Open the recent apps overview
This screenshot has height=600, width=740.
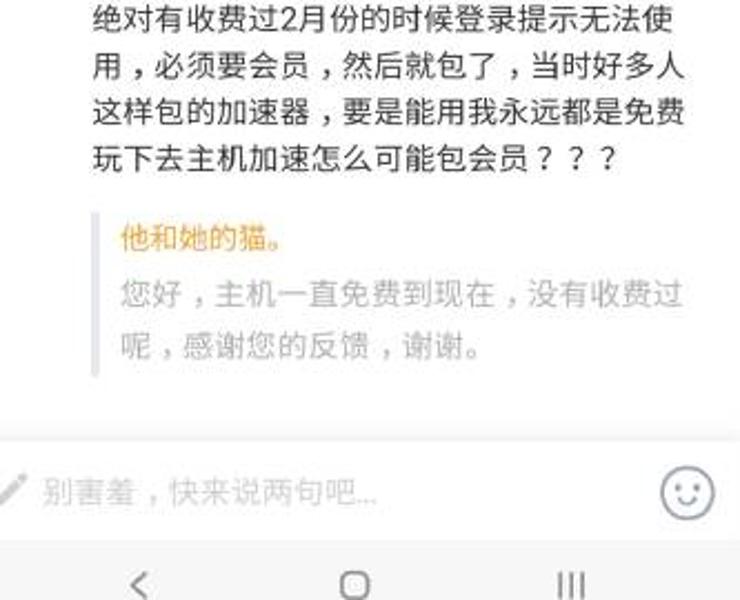570,583
